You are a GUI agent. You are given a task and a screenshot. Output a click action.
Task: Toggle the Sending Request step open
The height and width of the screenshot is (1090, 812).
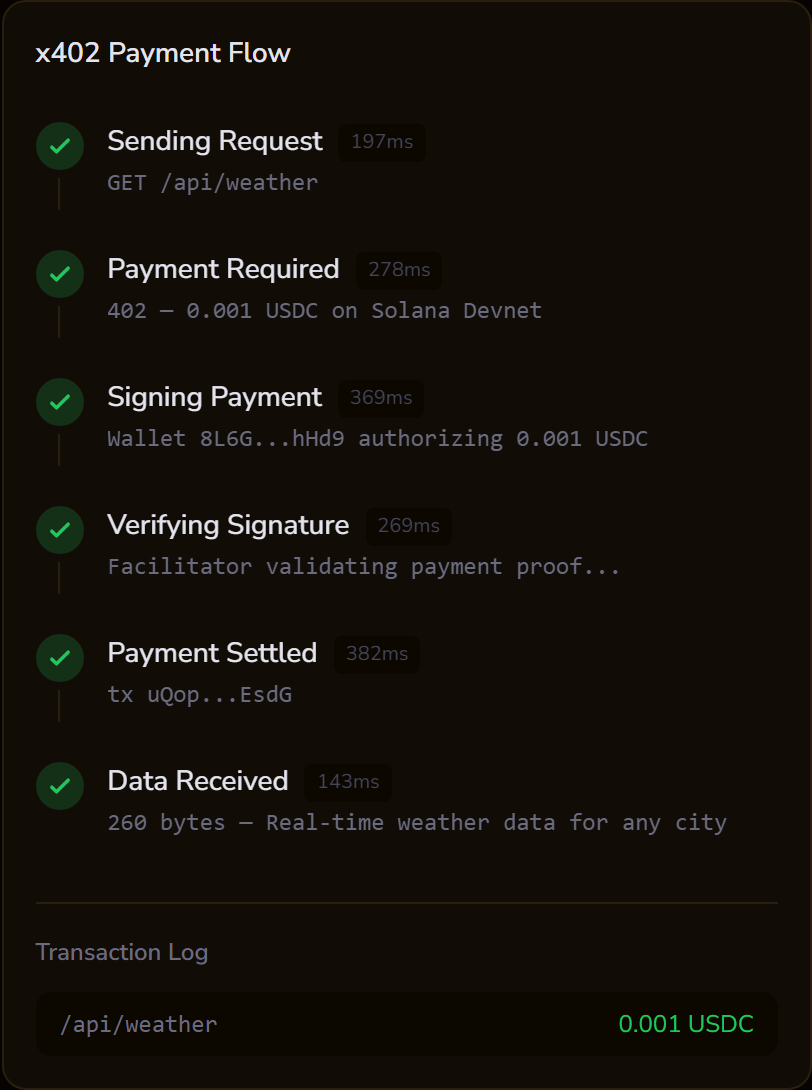(215, 142)
